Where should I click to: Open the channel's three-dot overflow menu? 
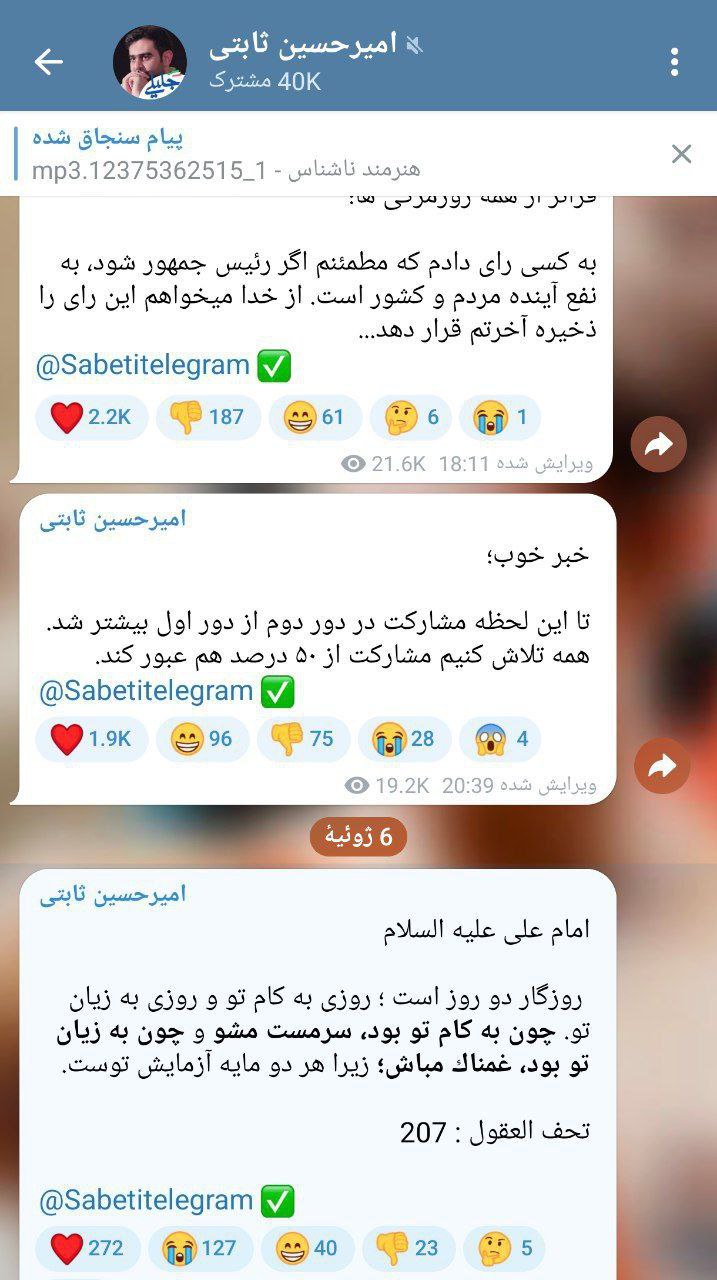(x=675, y=62)
